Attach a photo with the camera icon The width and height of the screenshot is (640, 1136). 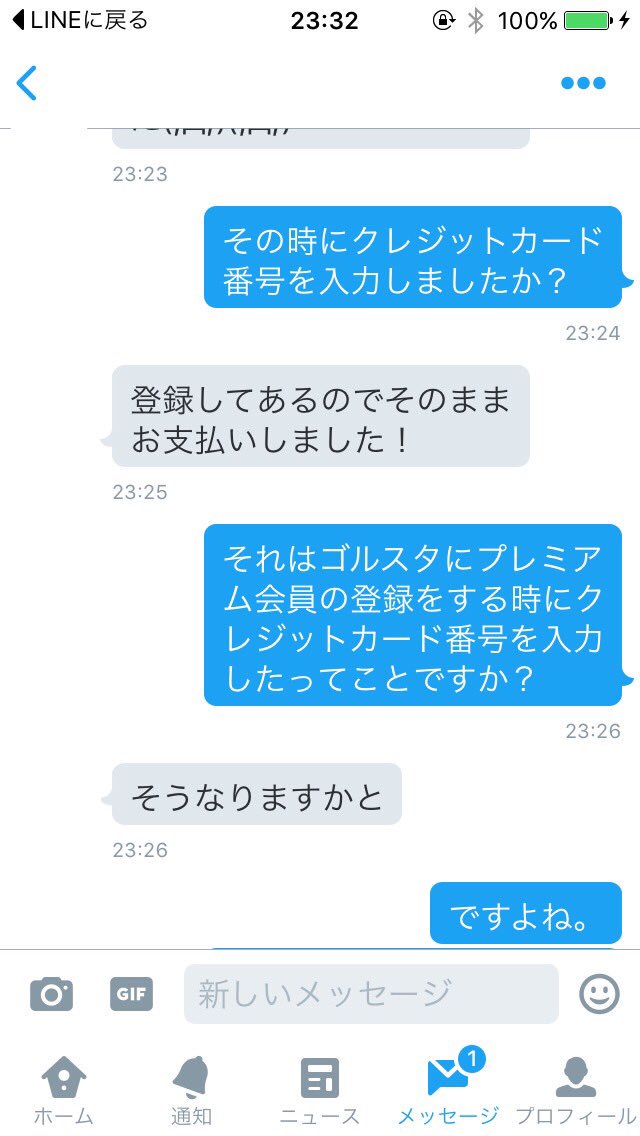click(x=51, y=993)
